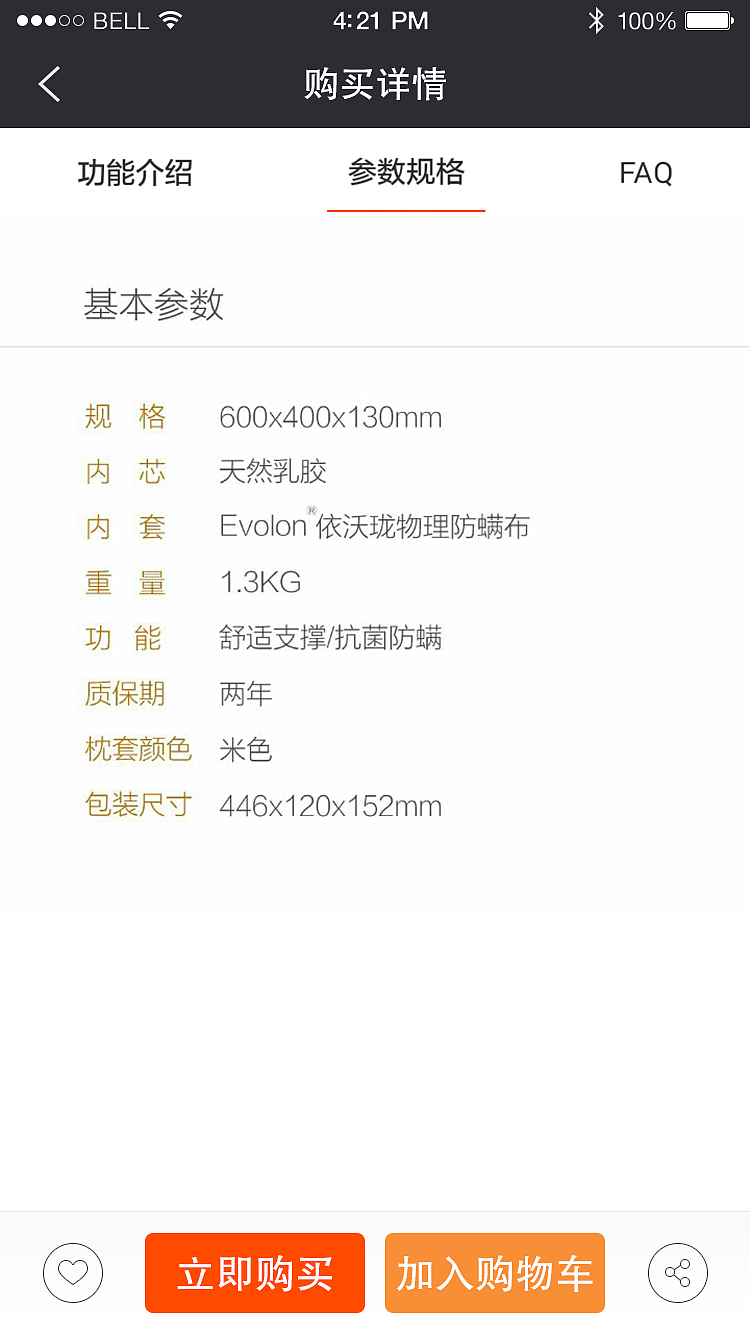Screen dimensions: 750x1334
Task: Open the share options via share icon
Action: (678, 1273)
